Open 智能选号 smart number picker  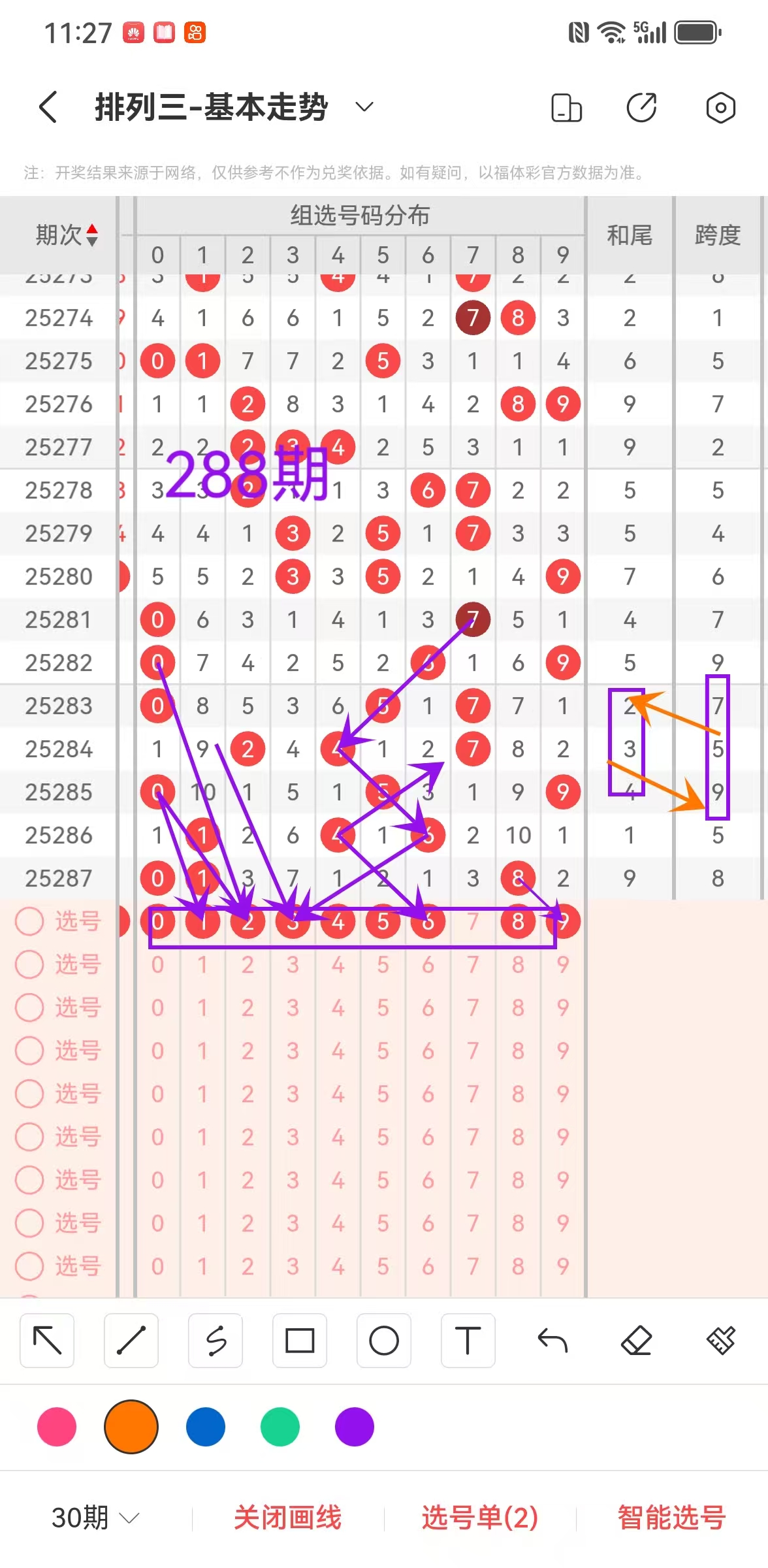click(672, 1518)
